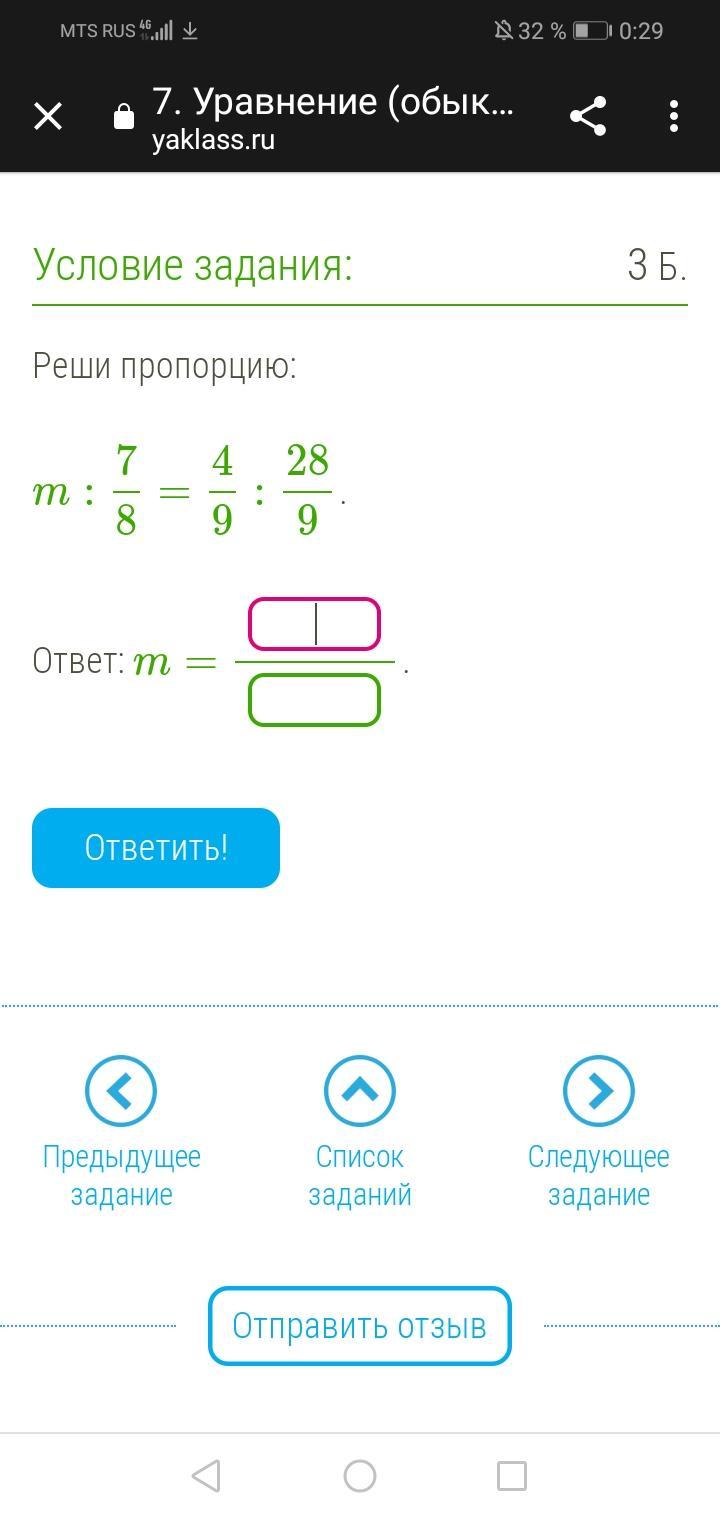
Task: Tap Отправить отзыв button
Action: tap(360, 1326)
